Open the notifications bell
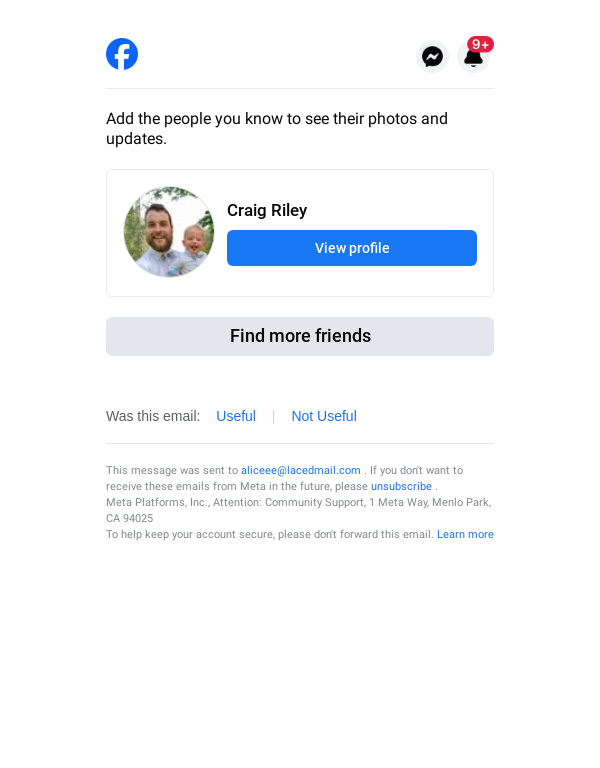The height and width of the screenshot is (768, 600). coord(473,57)
